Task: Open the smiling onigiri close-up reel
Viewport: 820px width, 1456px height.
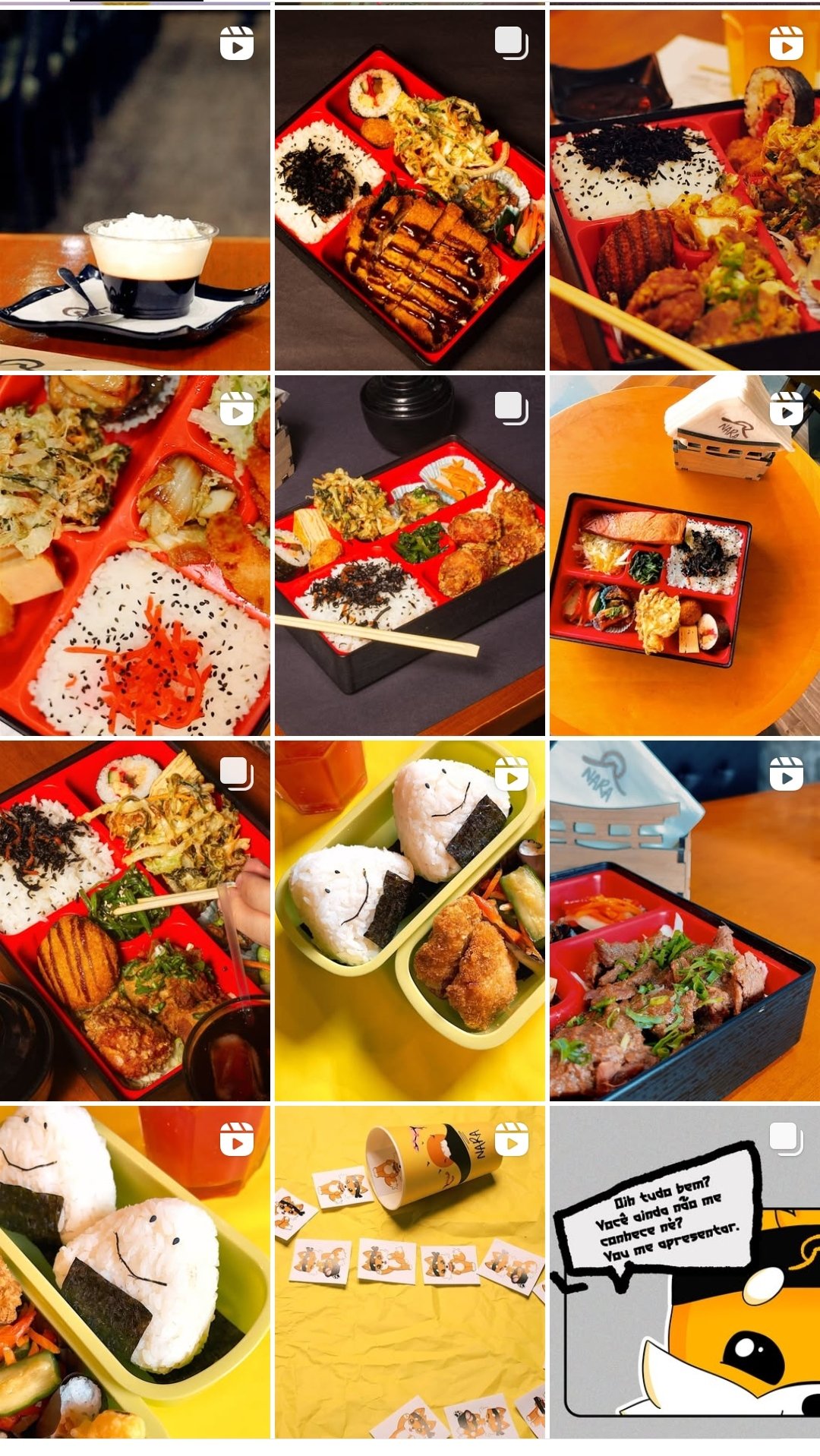Action: click(134, 1272)
